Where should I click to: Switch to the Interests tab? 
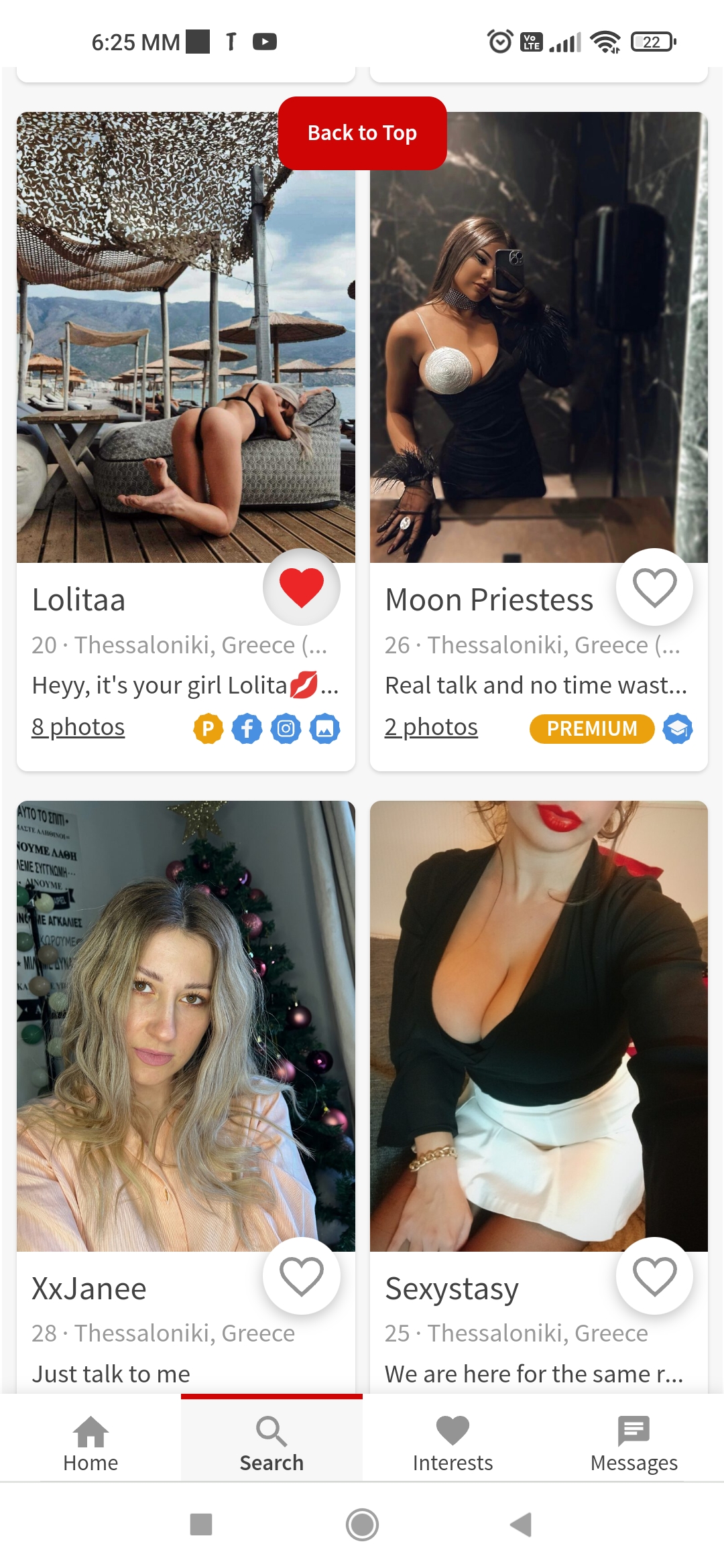(x=452, y=1443)
